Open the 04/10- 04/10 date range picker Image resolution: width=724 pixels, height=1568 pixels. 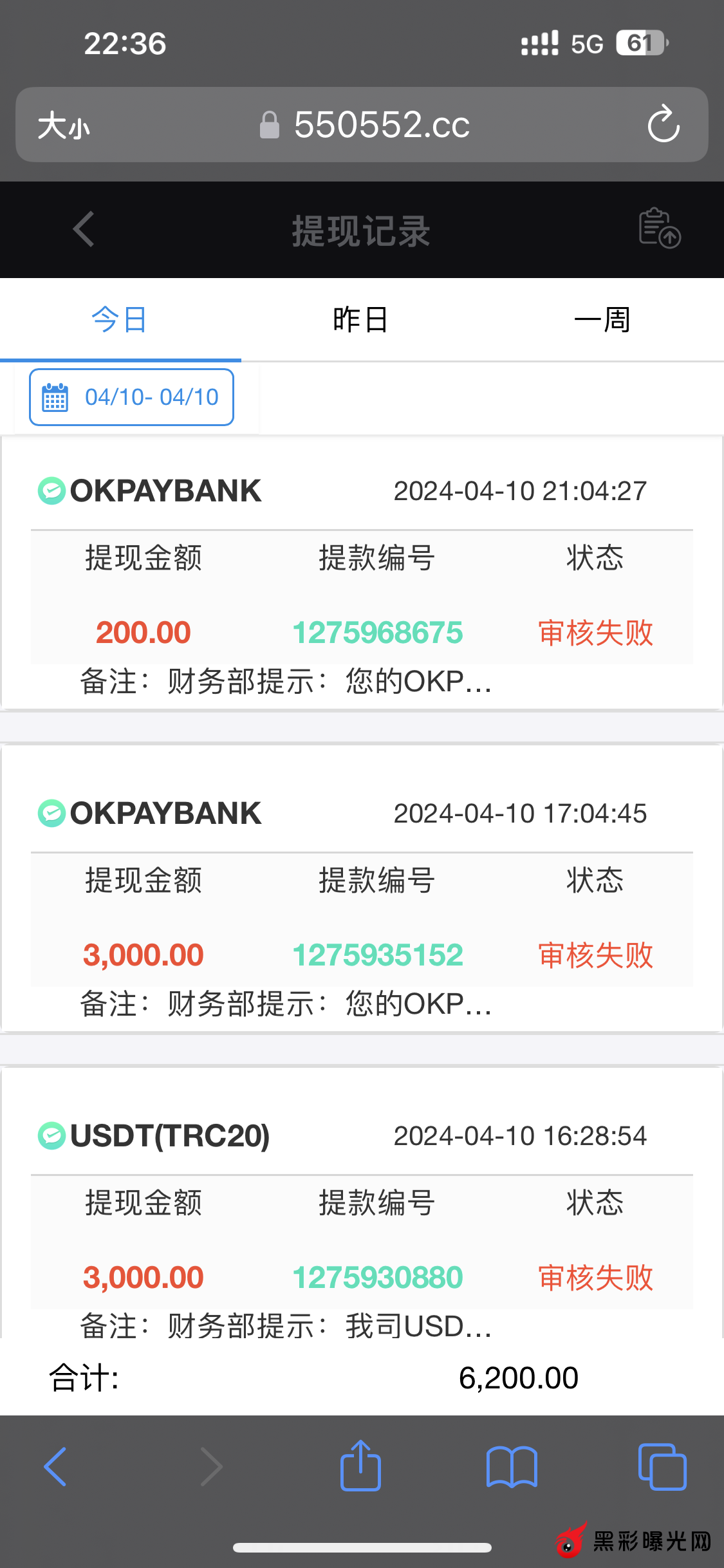[131, 397]
